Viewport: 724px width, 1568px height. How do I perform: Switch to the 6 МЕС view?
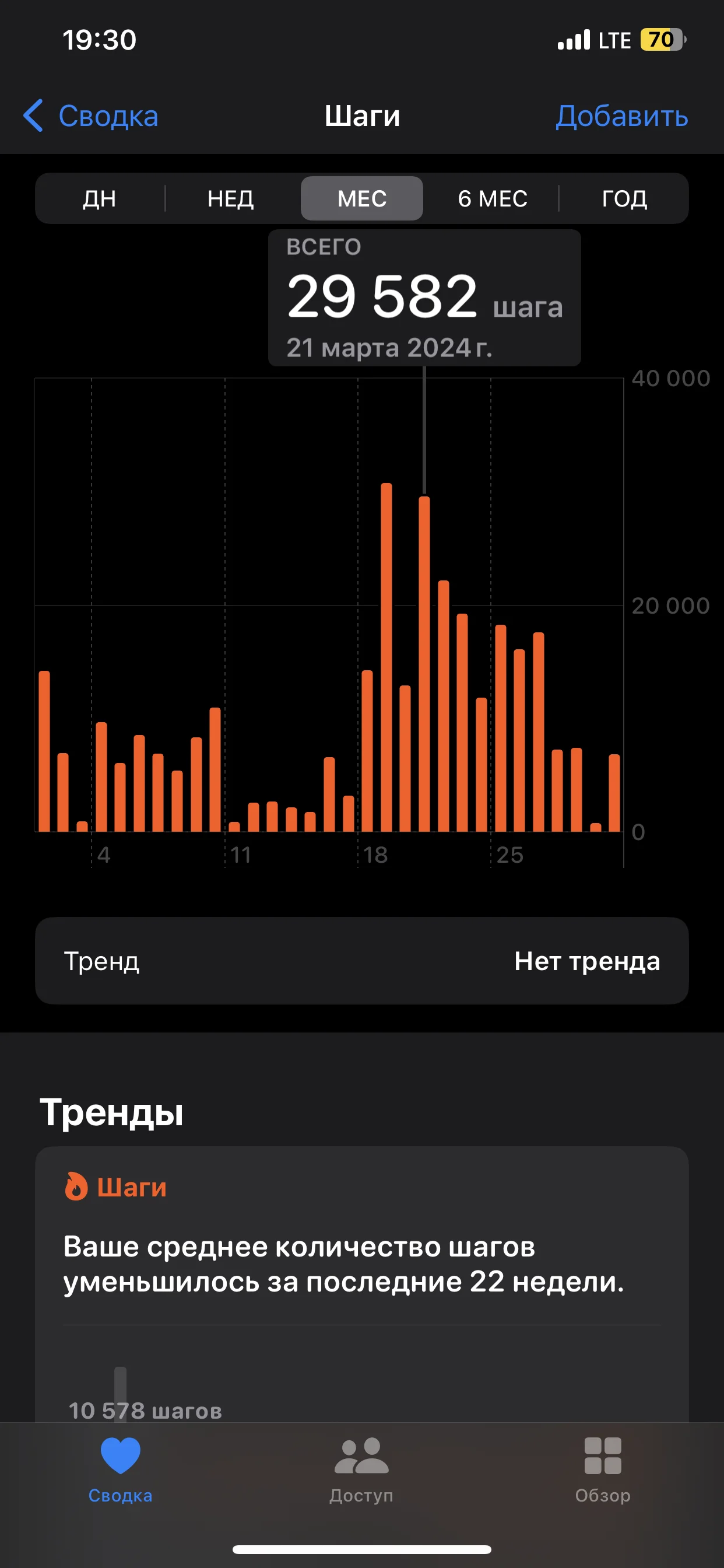[x=492, y=198]
